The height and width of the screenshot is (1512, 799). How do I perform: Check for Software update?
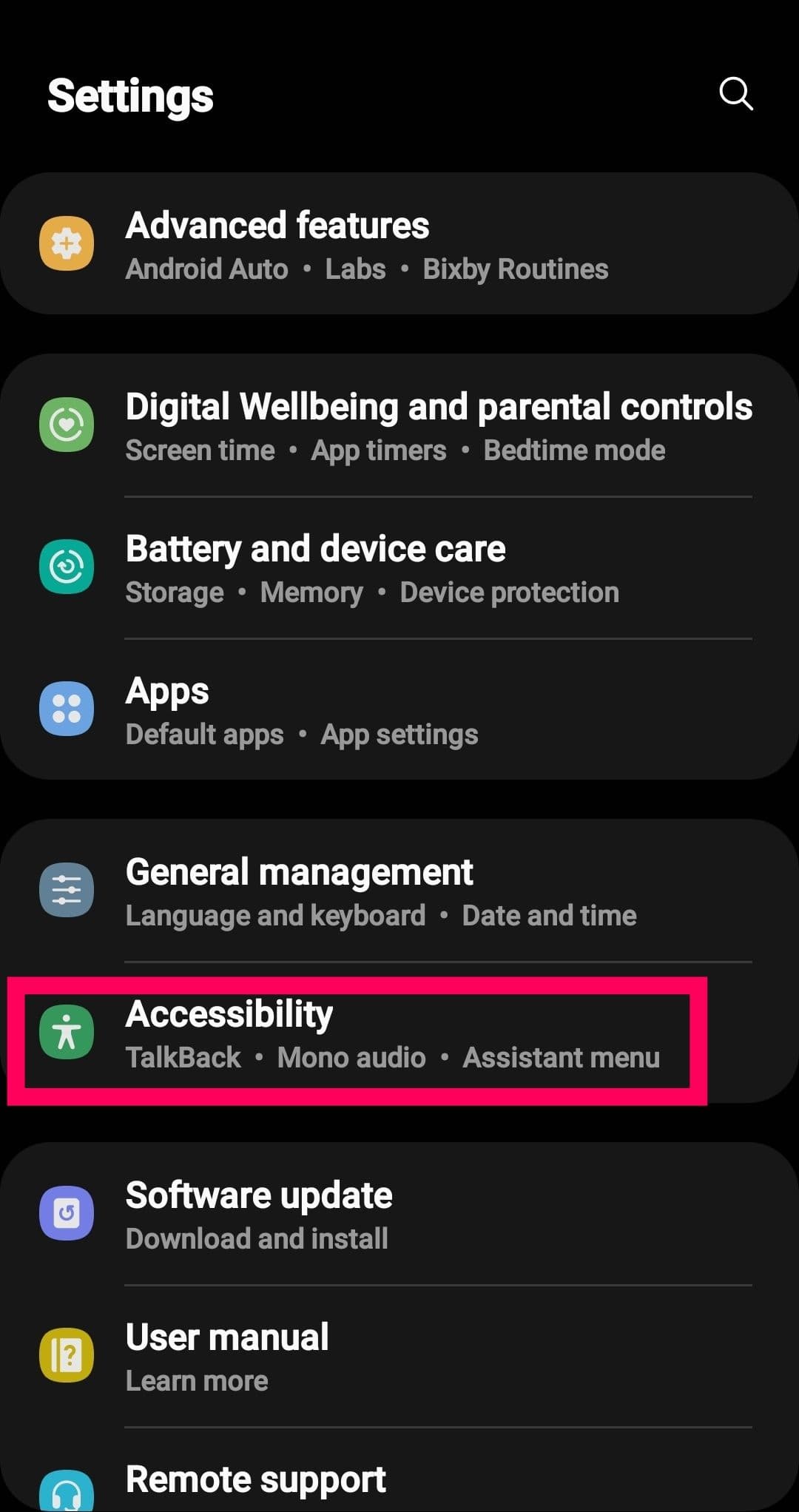pyautogui.click(x=399, y=1215)
